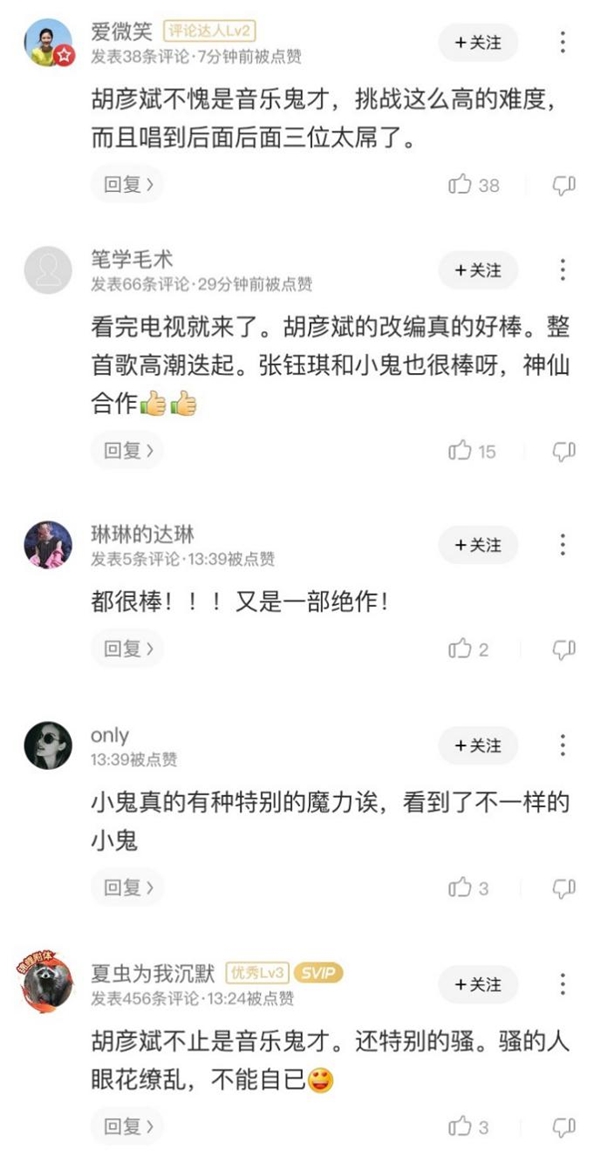600x1169 pixels.
Task: Dislike 爱微笑's comment
Action: pyautogui.click(x=563, y=185)
